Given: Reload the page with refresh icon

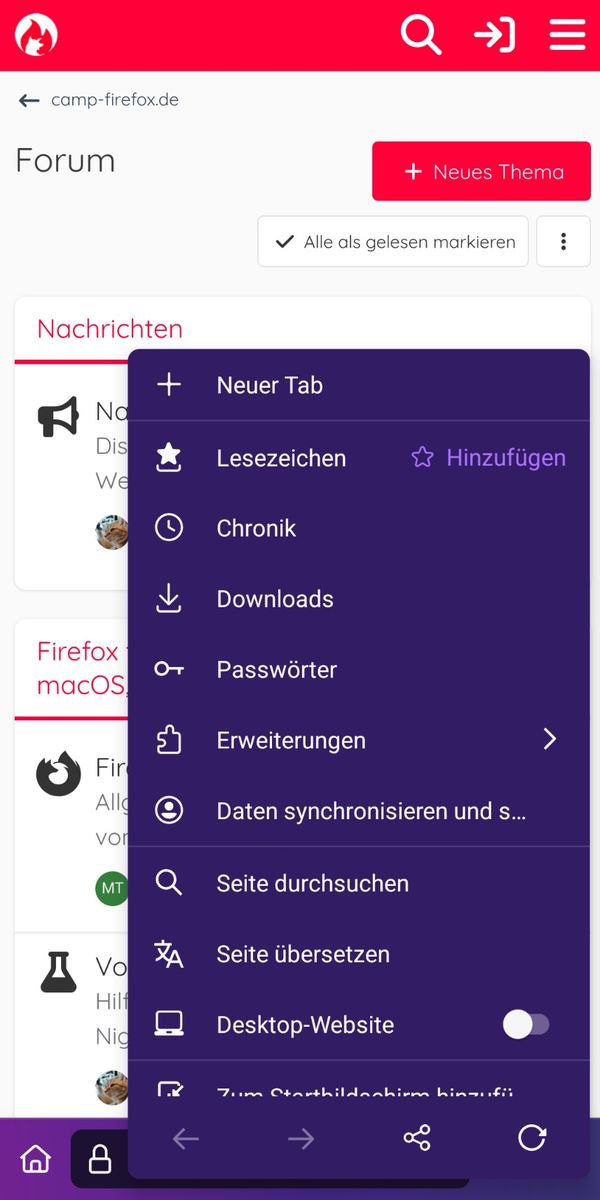Looking at the screenshot, I should (x=532, y=1138).
